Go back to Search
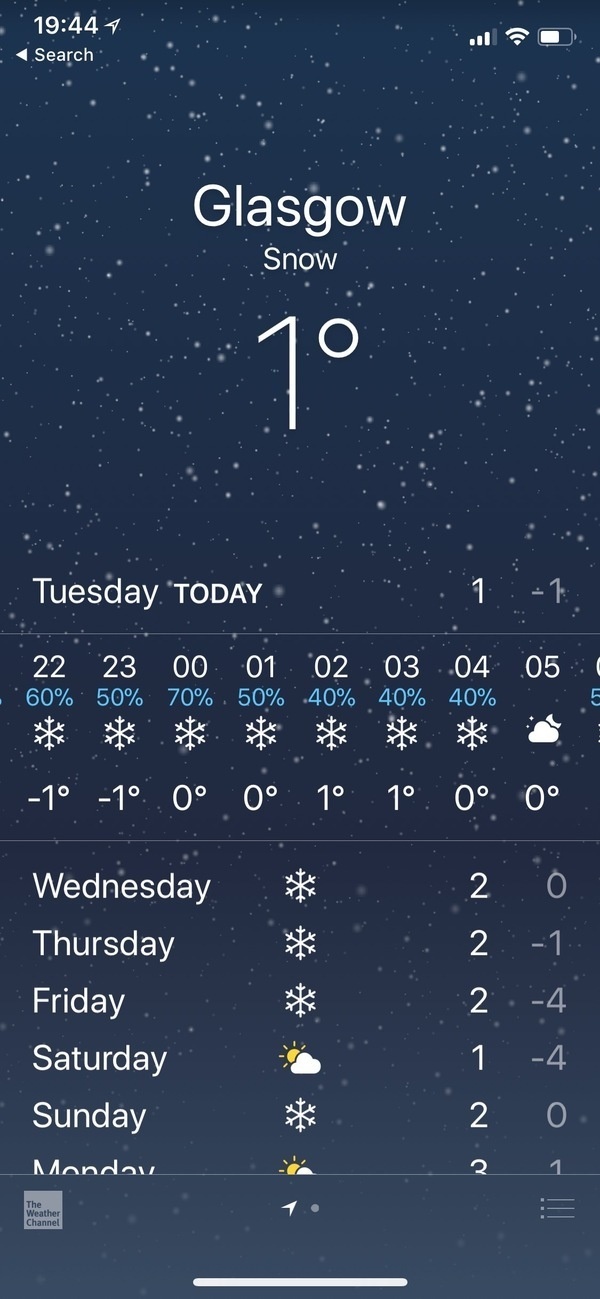Viewport: 600px width, 1299px height. click(56, 55)
